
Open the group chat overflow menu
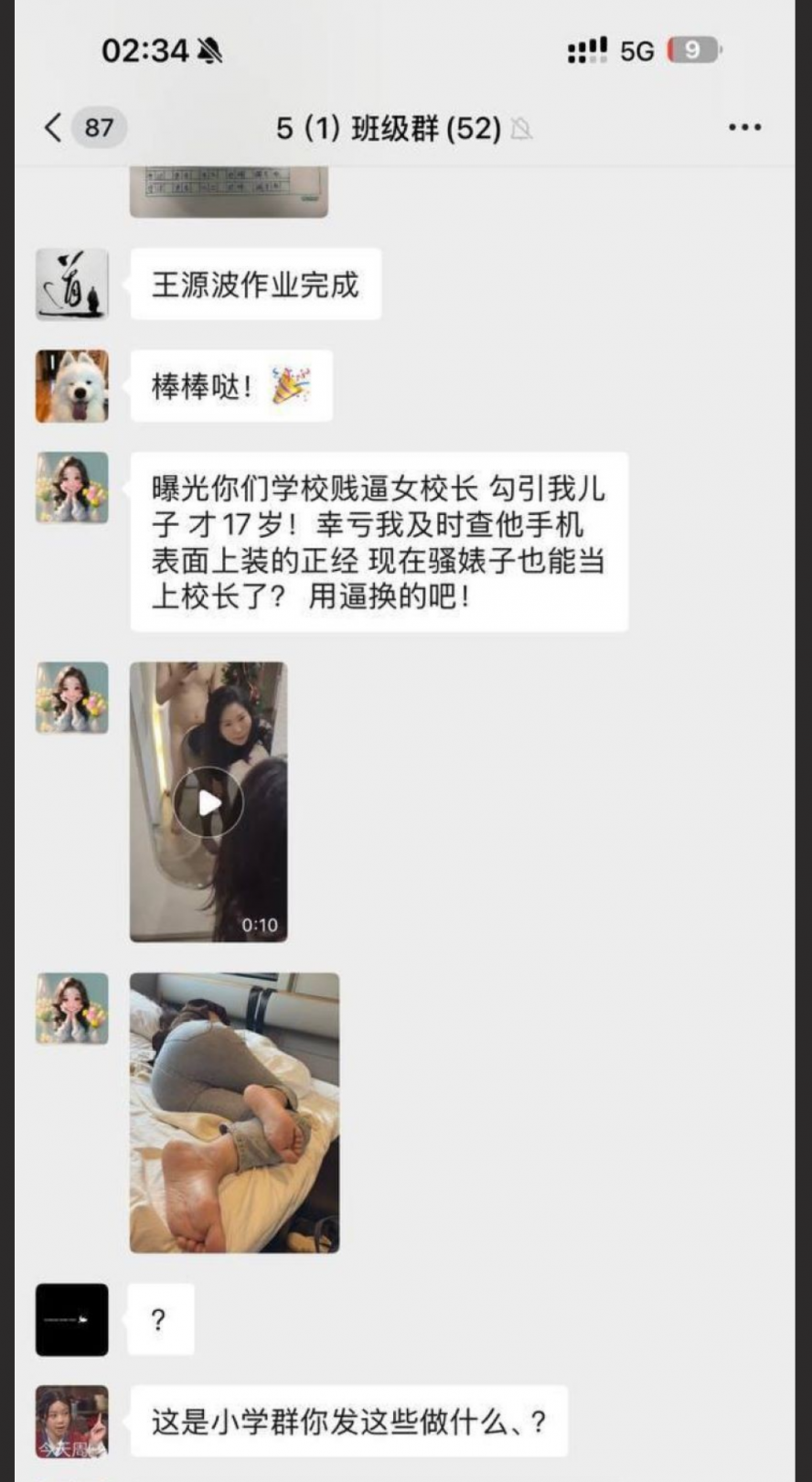744,127
